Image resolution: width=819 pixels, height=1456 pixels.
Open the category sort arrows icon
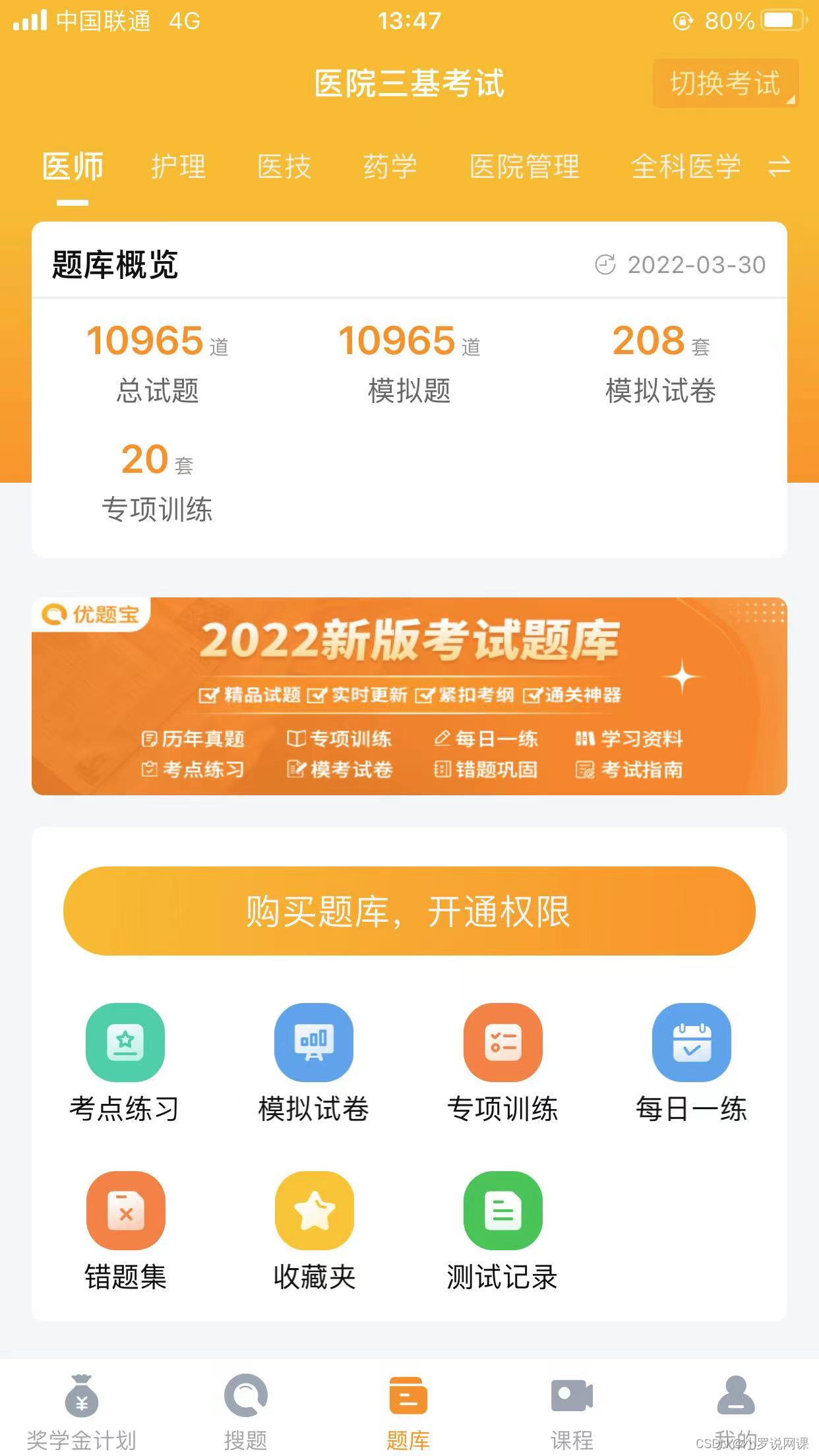pos(779,166)
